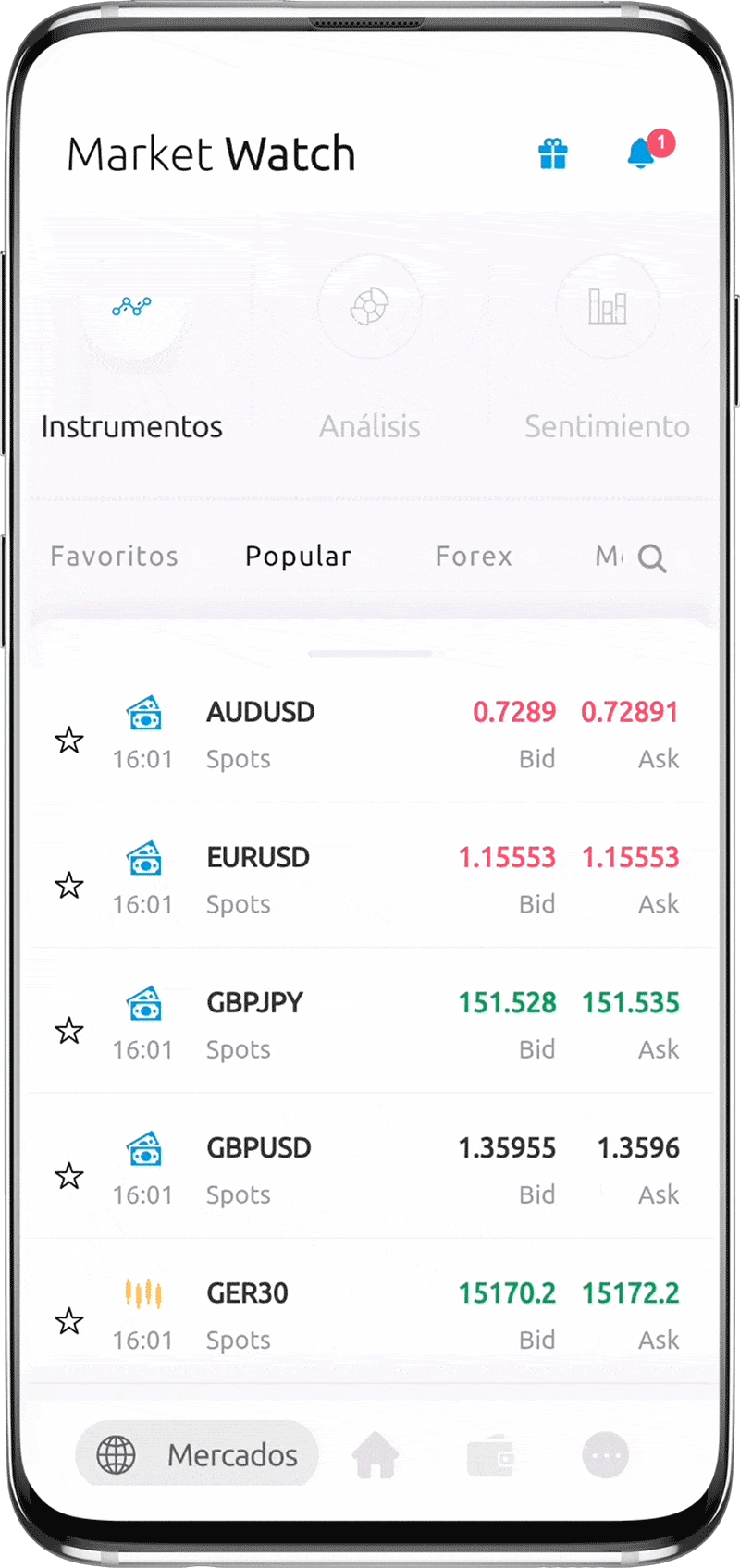Image resolution: width=740 pixels, height=1568 pixels.
Task: Add AUDUSD to favorites
Action: 69,740
